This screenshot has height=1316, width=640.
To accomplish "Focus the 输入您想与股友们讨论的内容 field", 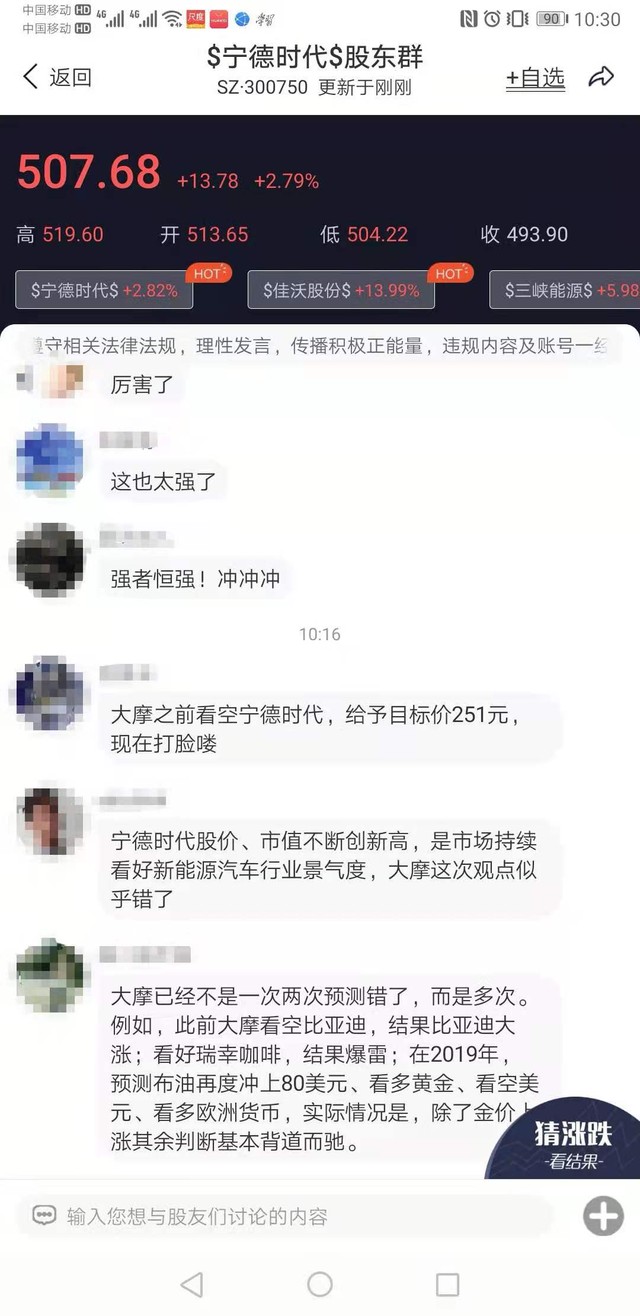I will coord(290,1217).
